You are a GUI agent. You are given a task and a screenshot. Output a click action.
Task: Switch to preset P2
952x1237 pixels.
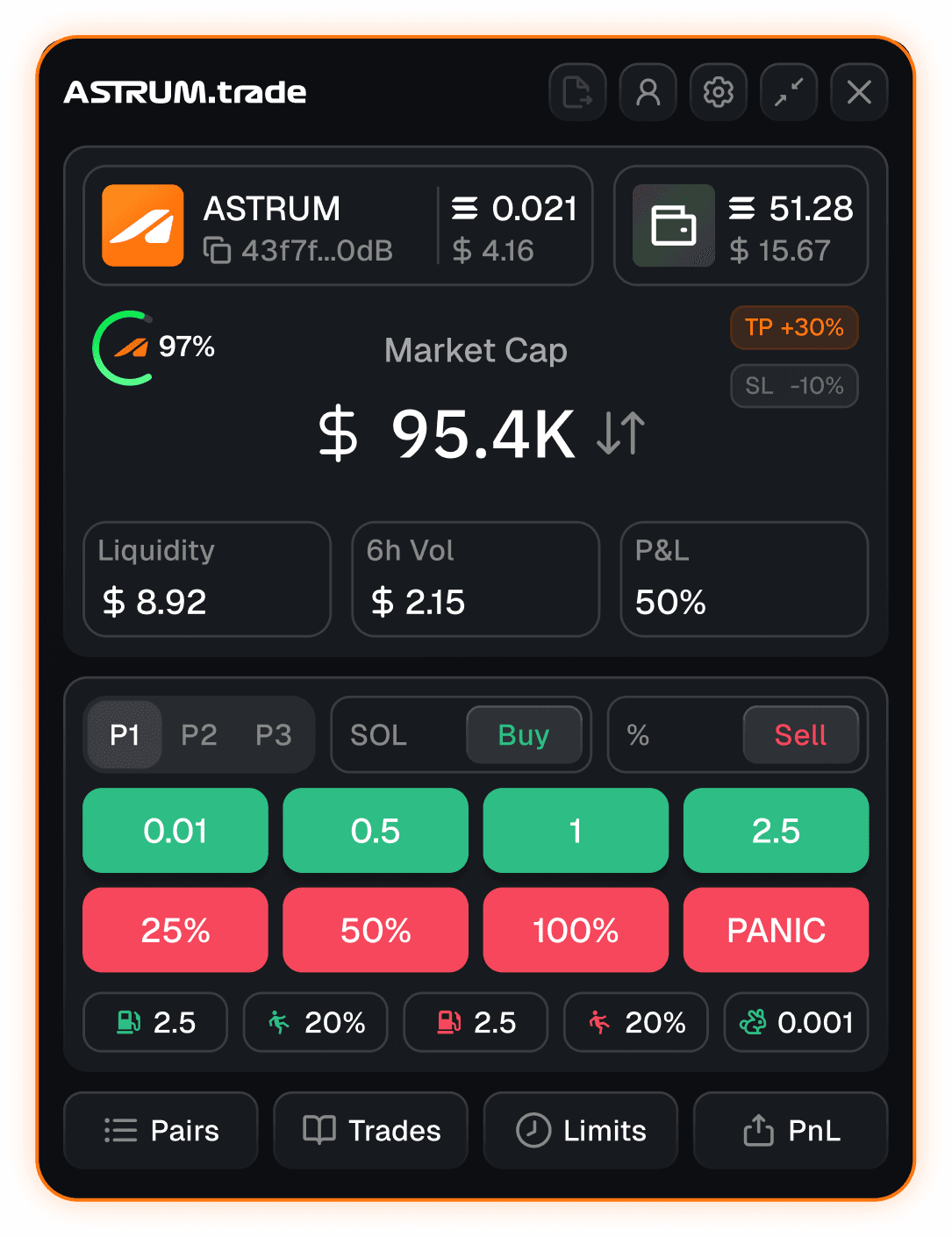tap(199, 735)
